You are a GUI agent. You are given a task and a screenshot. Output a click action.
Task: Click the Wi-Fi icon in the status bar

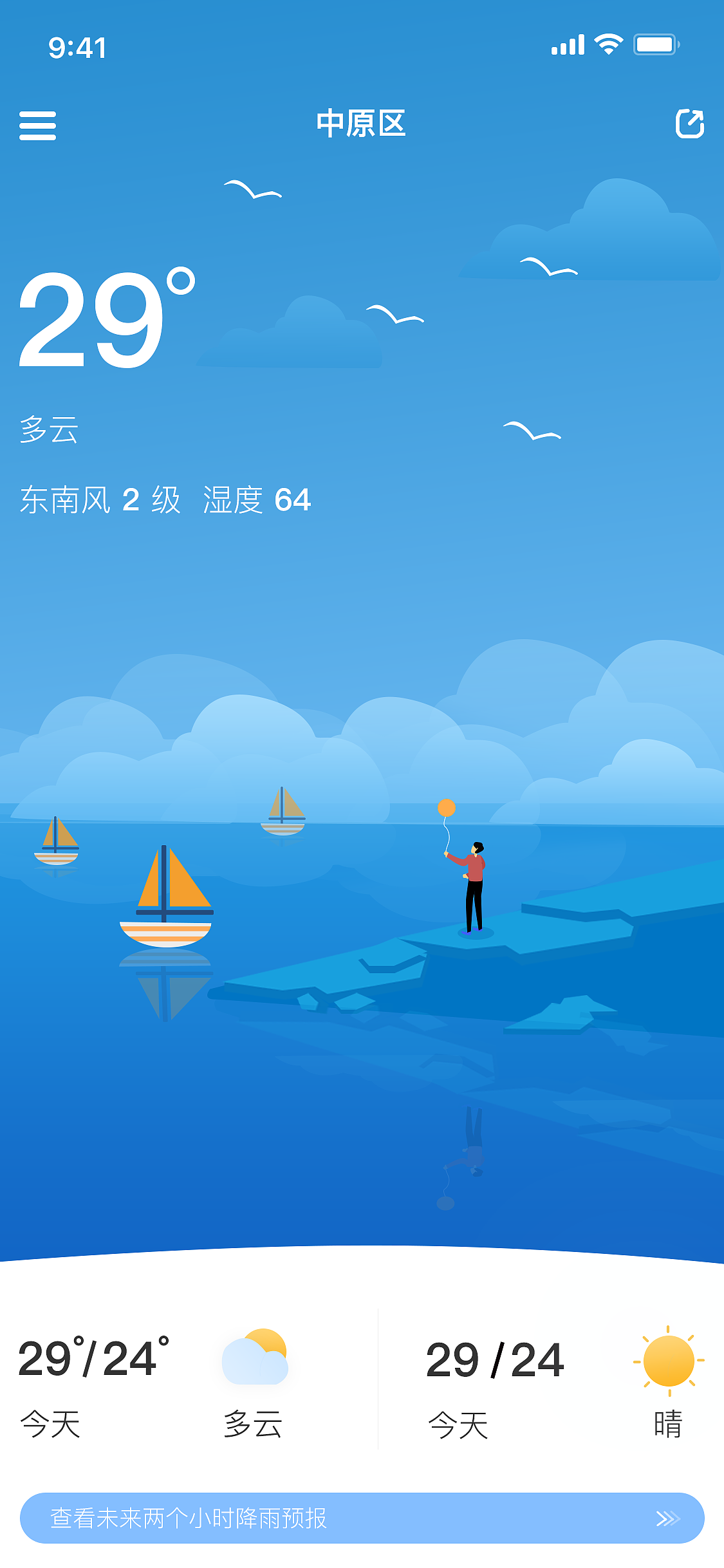[x=606, y=44]
